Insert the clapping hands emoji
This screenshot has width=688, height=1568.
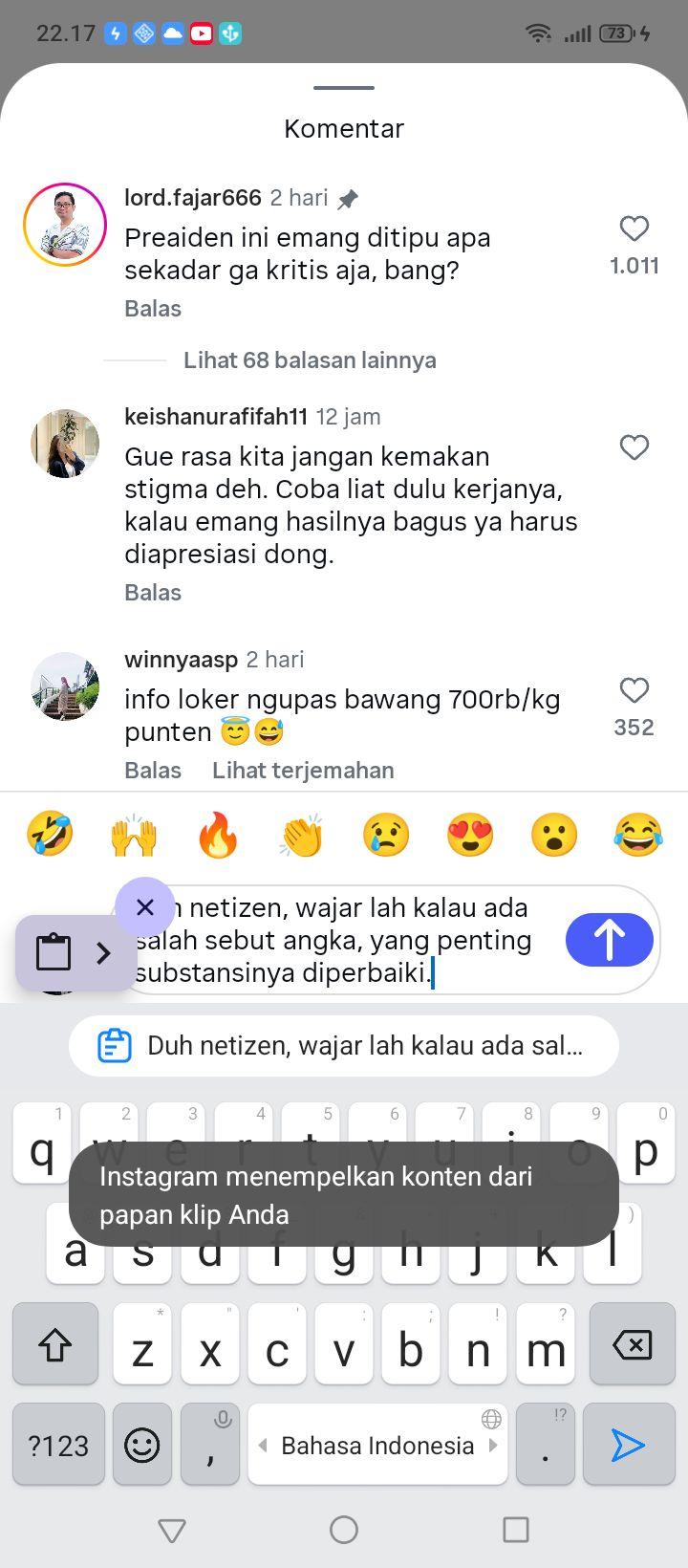(302, 835)
